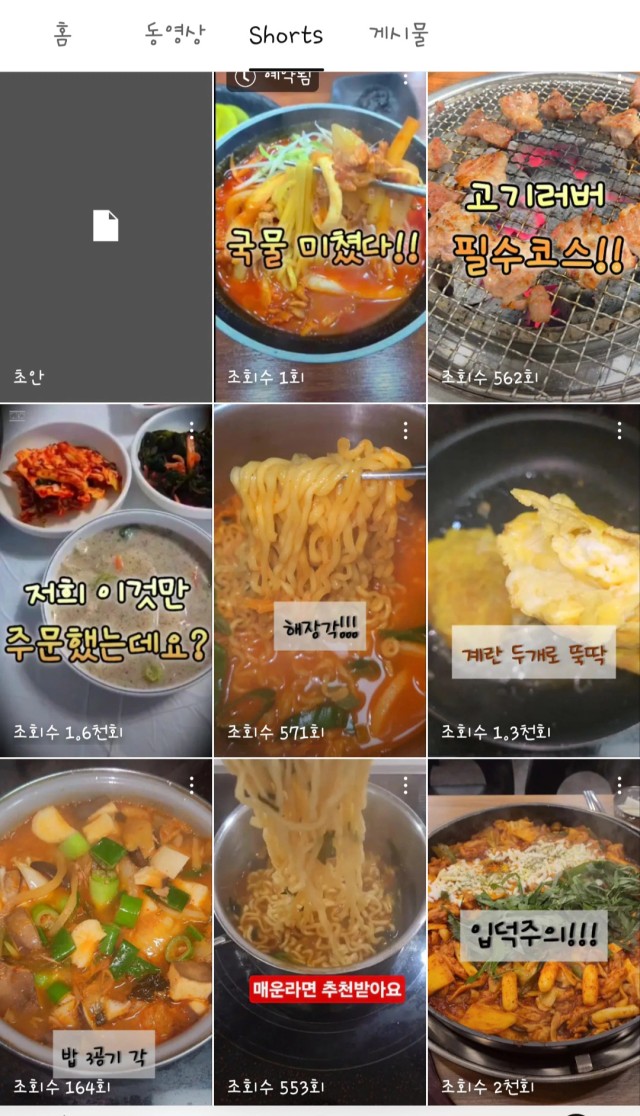
Task: Open options menu on '입덕주의!!!' short
Action: point(619,785)
